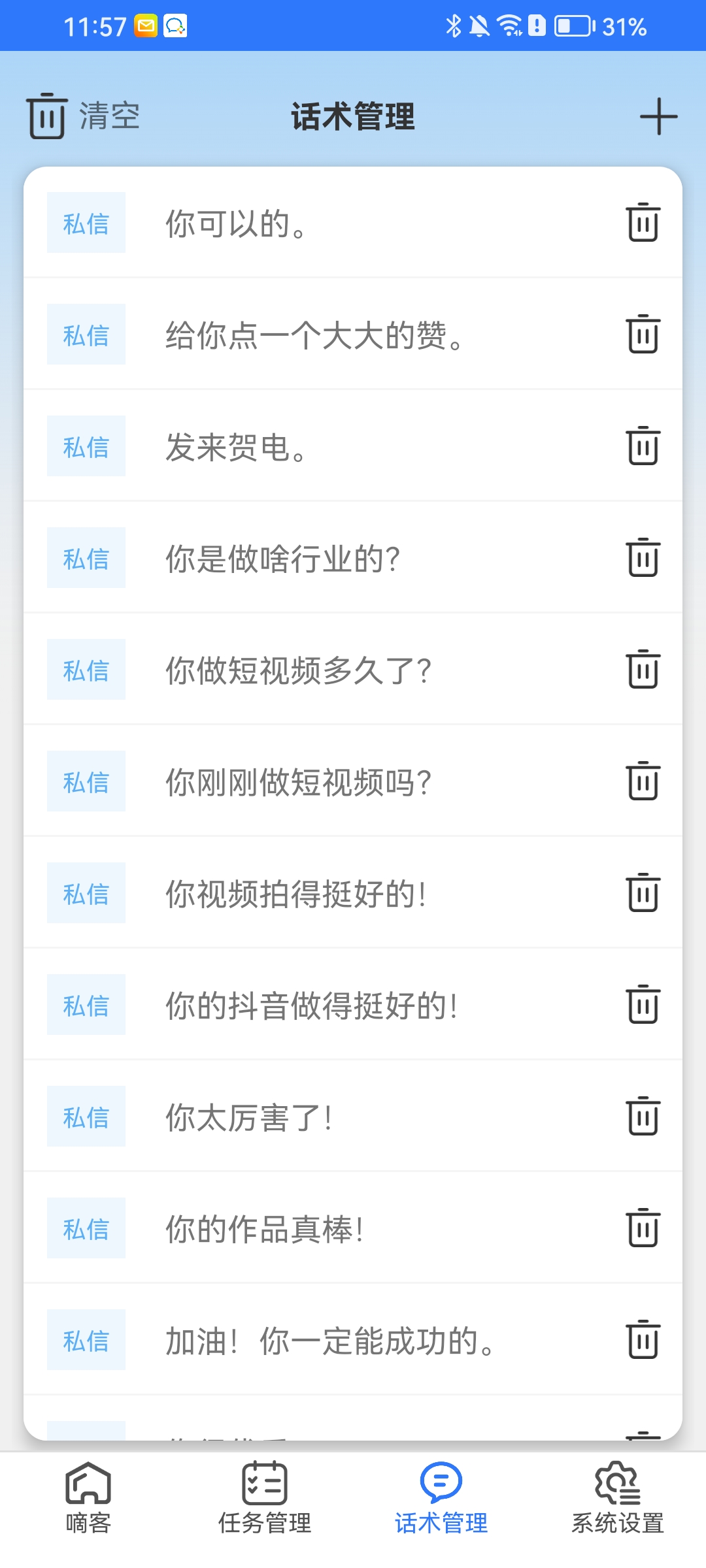Viewport: 706px width, 1568px height.
Task: Remove the script 你视频拍得挺好的!
Action: (x=643, y=893)
